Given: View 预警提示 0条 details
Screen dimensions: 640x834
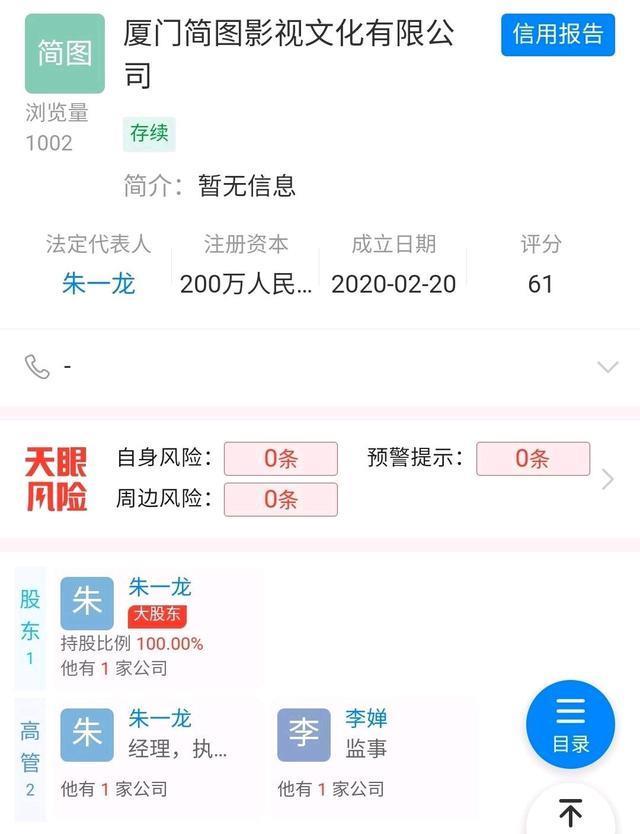Looking at the screenshot, I should click(x=532, y=459).
